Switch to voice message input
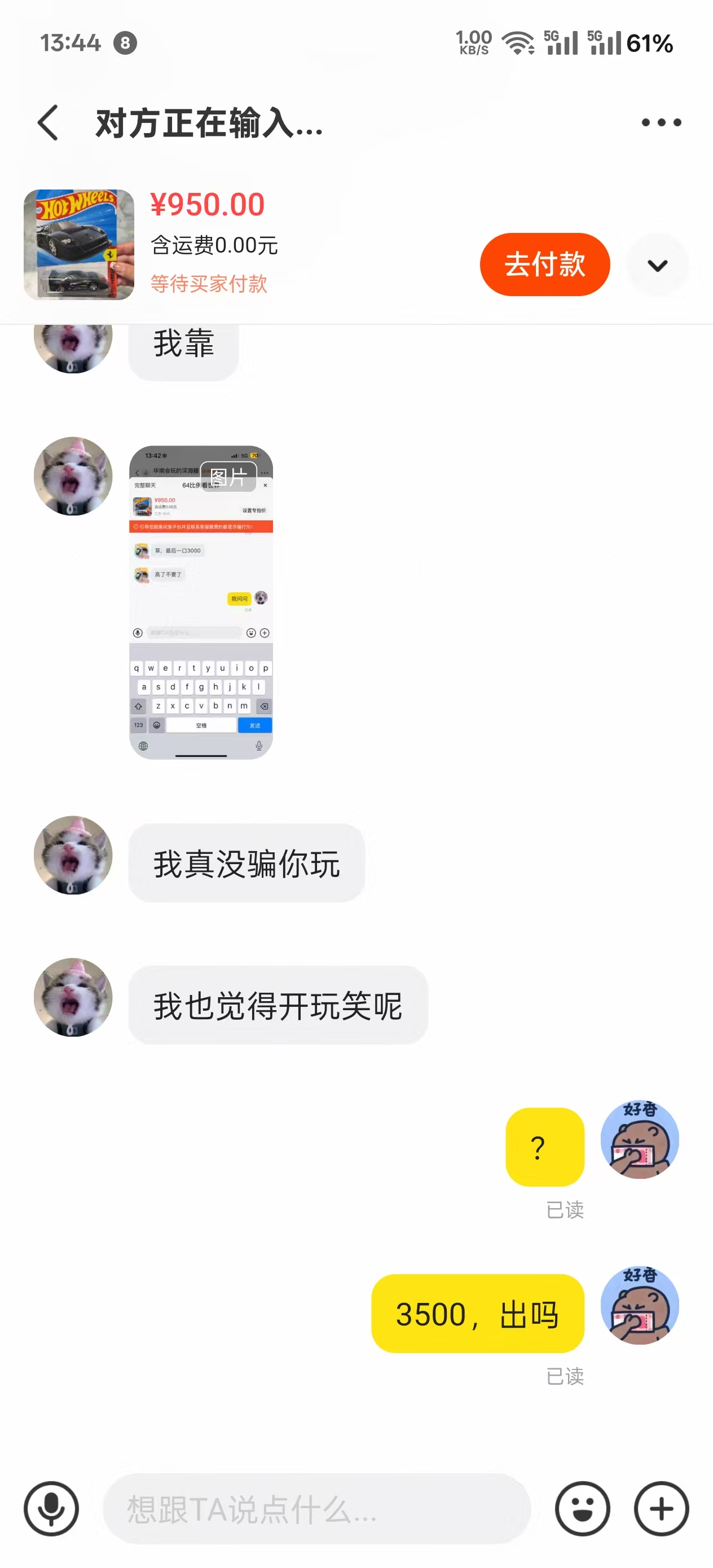This screenshot has width=713, height=1568. pos(51,1508)
